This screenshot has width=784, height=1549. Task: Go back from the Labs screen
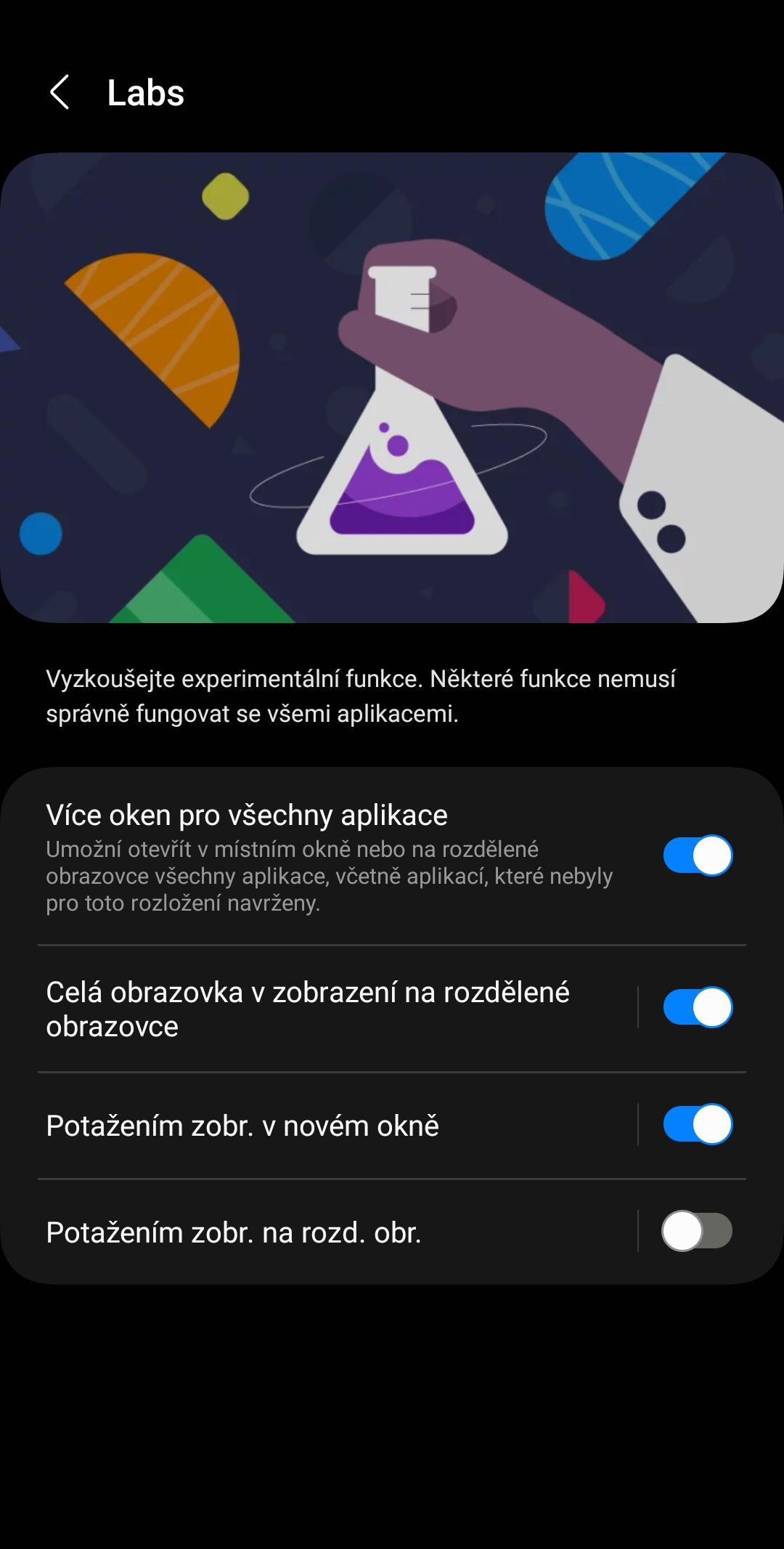coord(60,93)
